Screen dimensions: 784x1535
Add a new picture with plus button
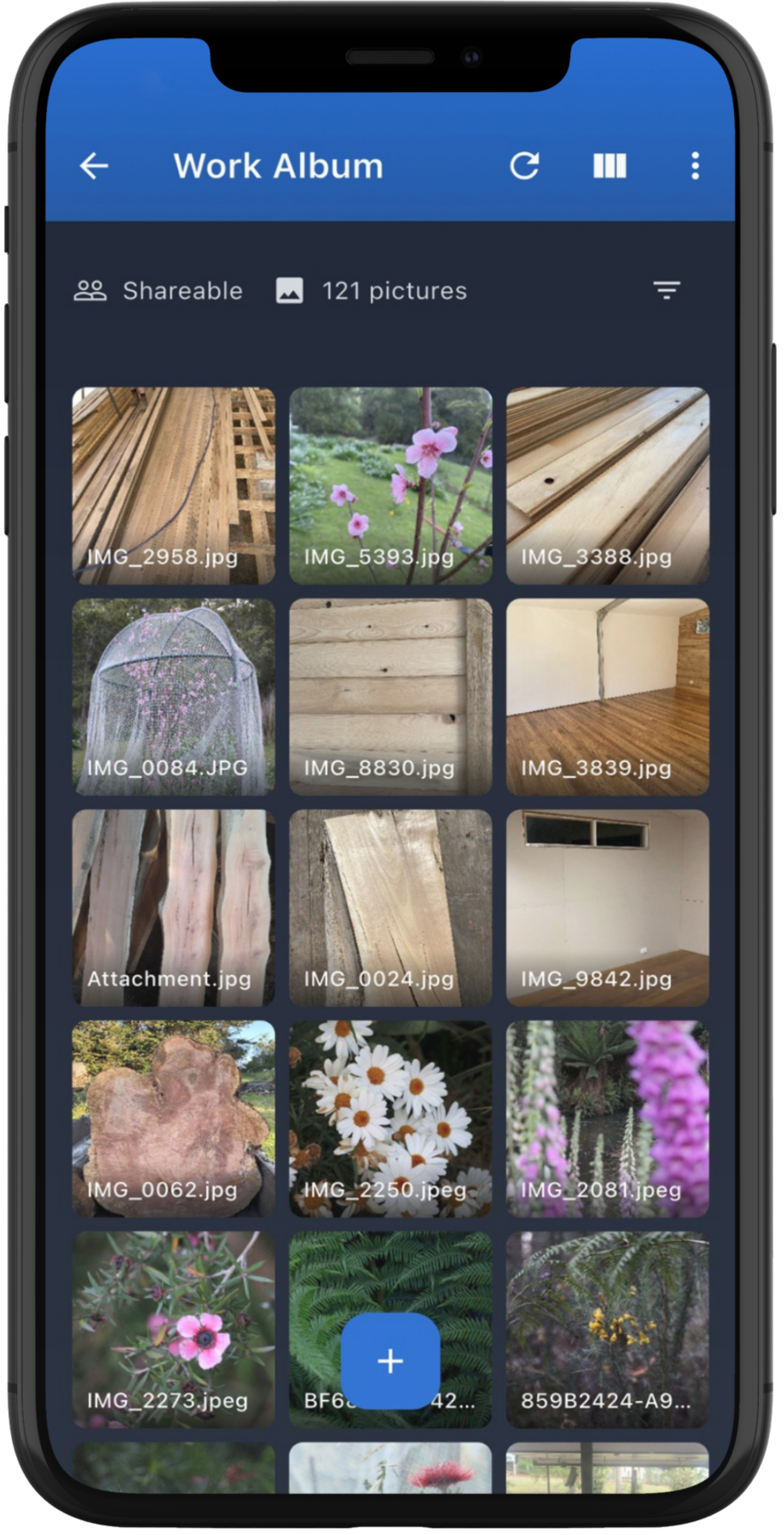coord(390,1361)
